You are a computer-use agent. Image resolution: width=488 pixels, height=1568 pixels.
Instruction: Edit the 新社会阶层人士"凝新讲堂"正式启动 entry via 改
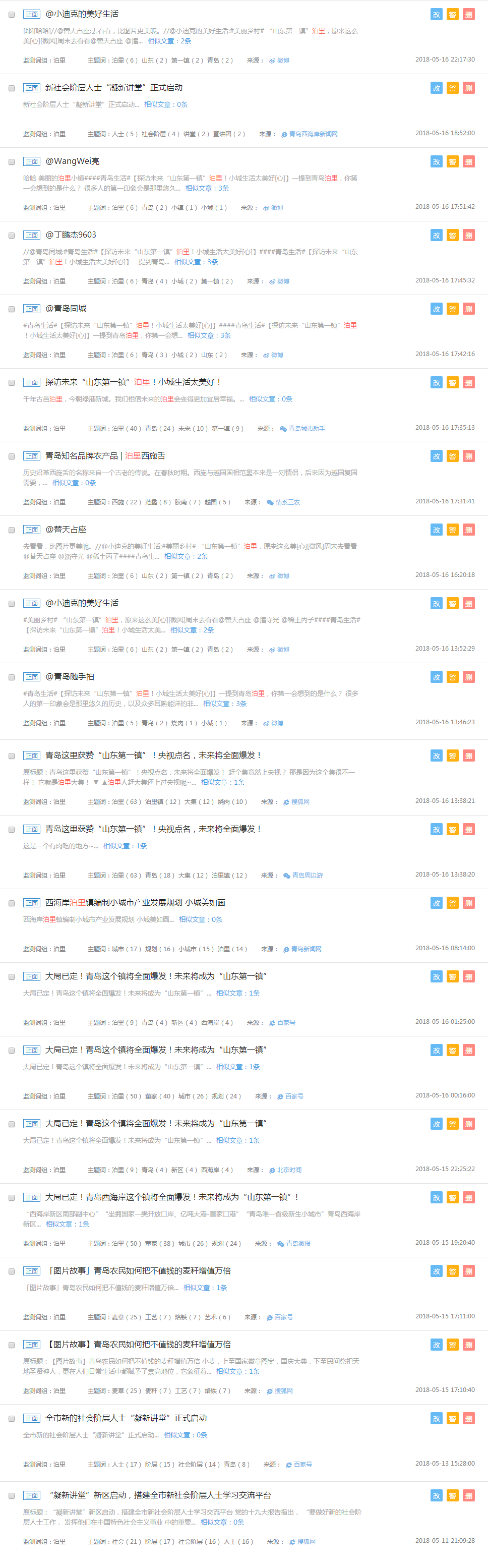coord(436,88)
